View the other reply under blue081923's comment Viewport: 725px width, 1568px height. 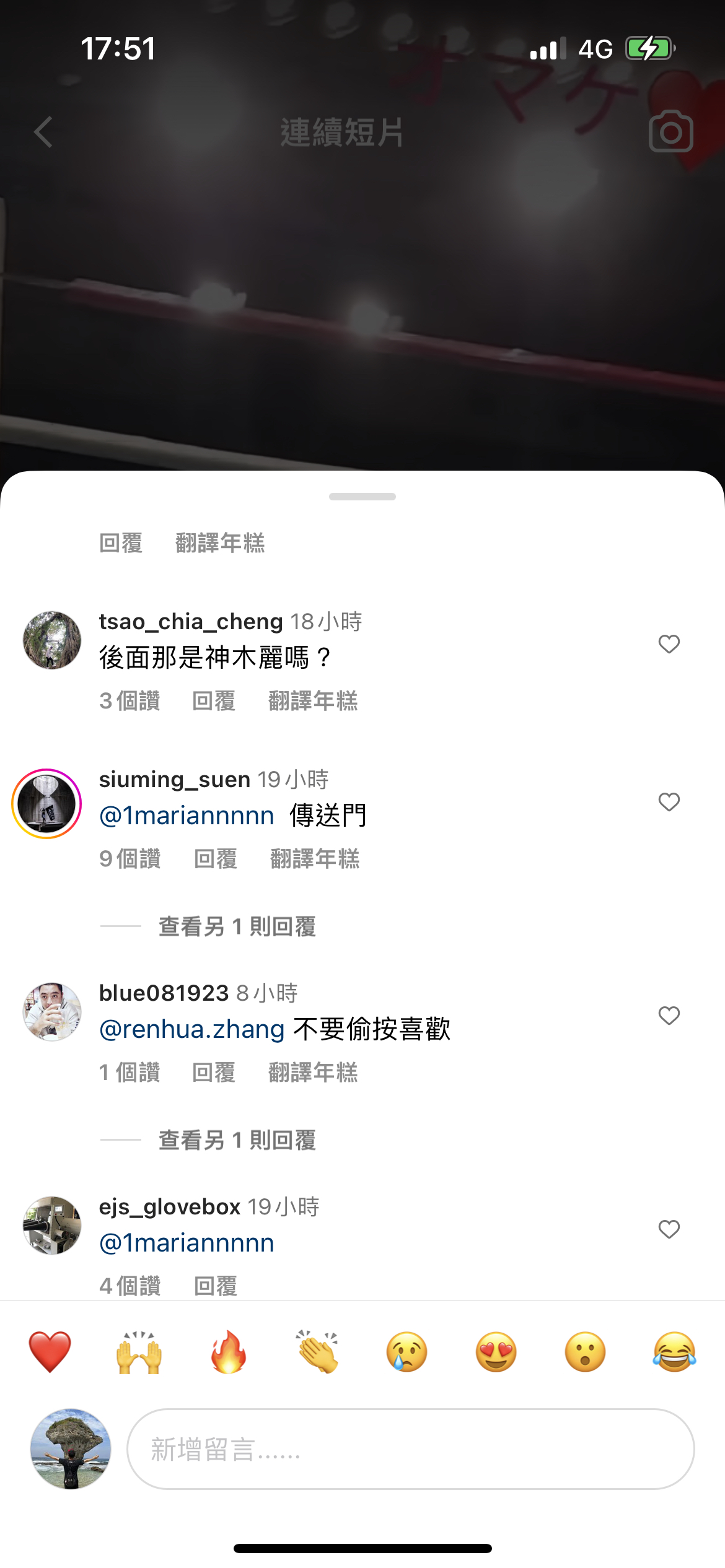(237, 1141)
